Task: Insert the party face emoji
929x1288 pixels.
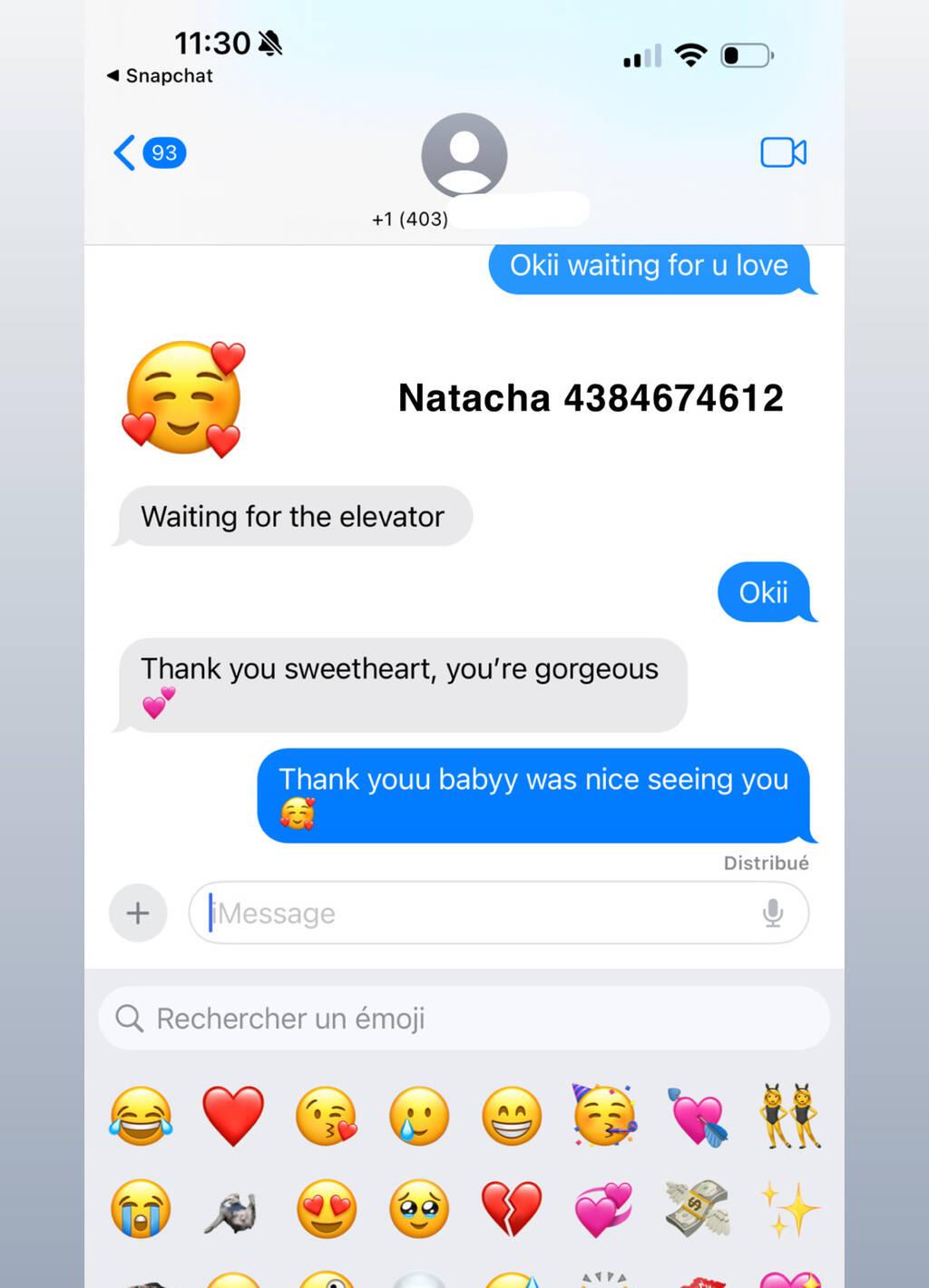Action: [x=604, y=1116]
